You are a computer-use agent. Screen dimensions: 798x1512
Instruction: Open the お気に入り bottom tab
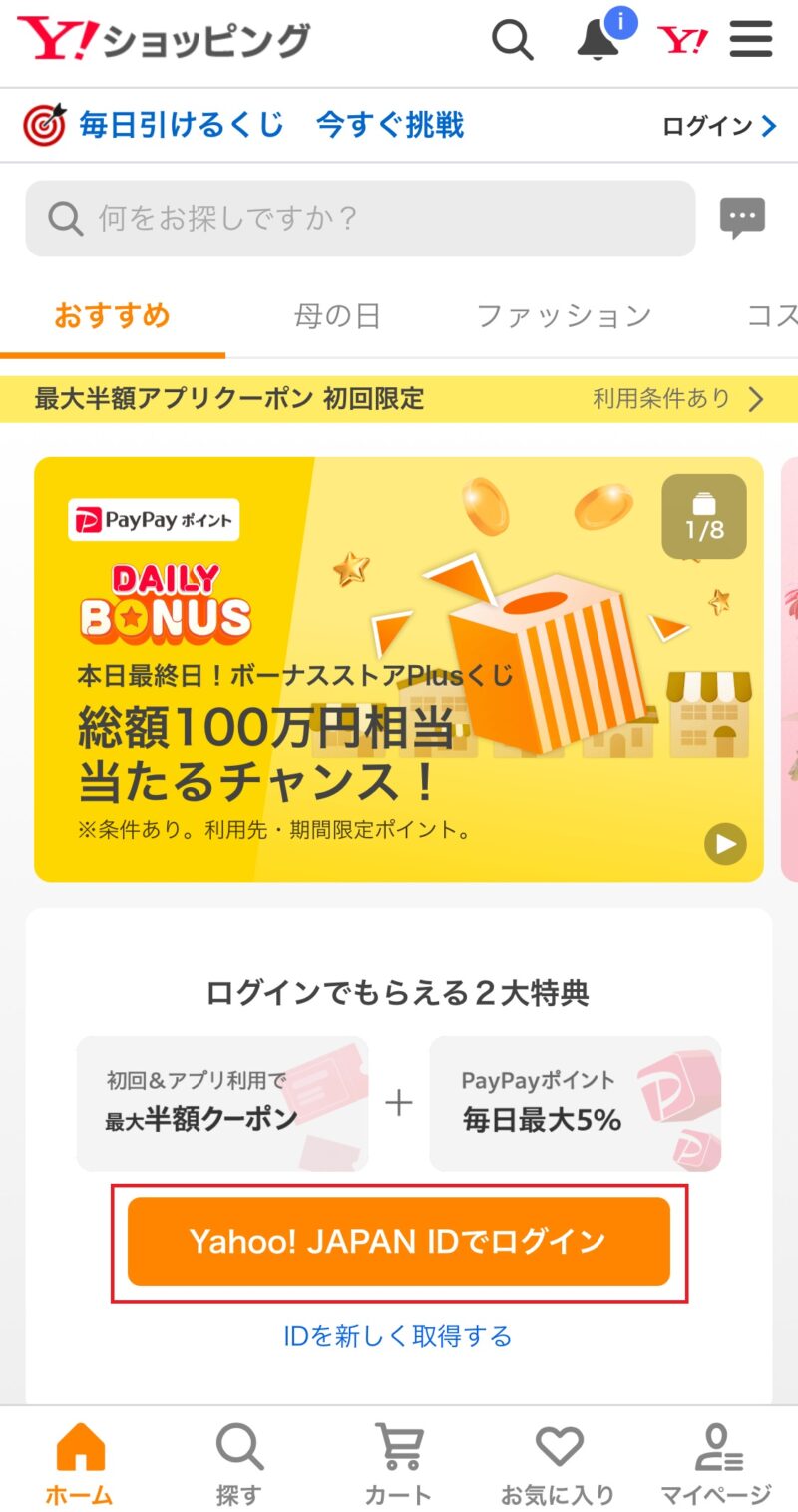pyautogui.click(x=558, y=1463)
